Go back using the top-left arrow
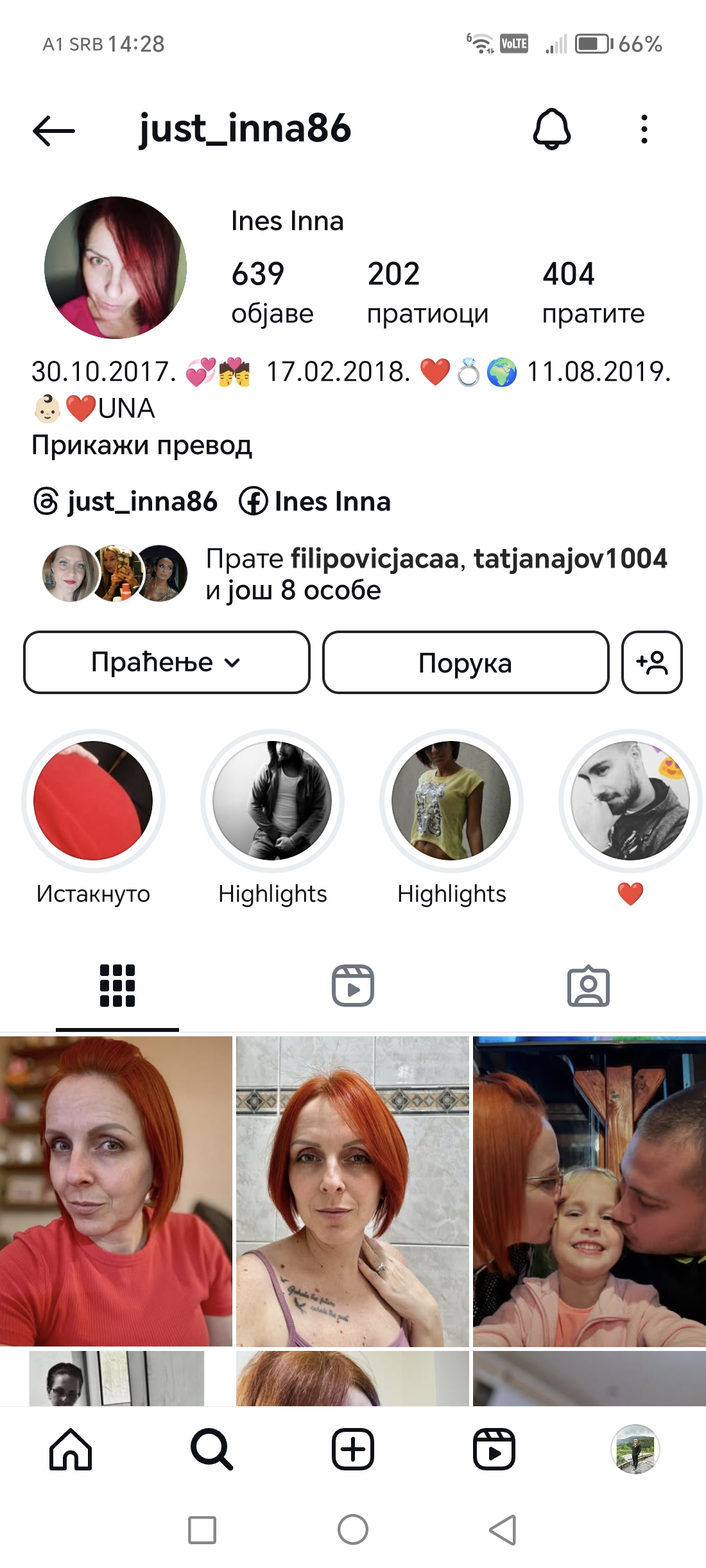706x1568 pixels. [x=54, y=130]
